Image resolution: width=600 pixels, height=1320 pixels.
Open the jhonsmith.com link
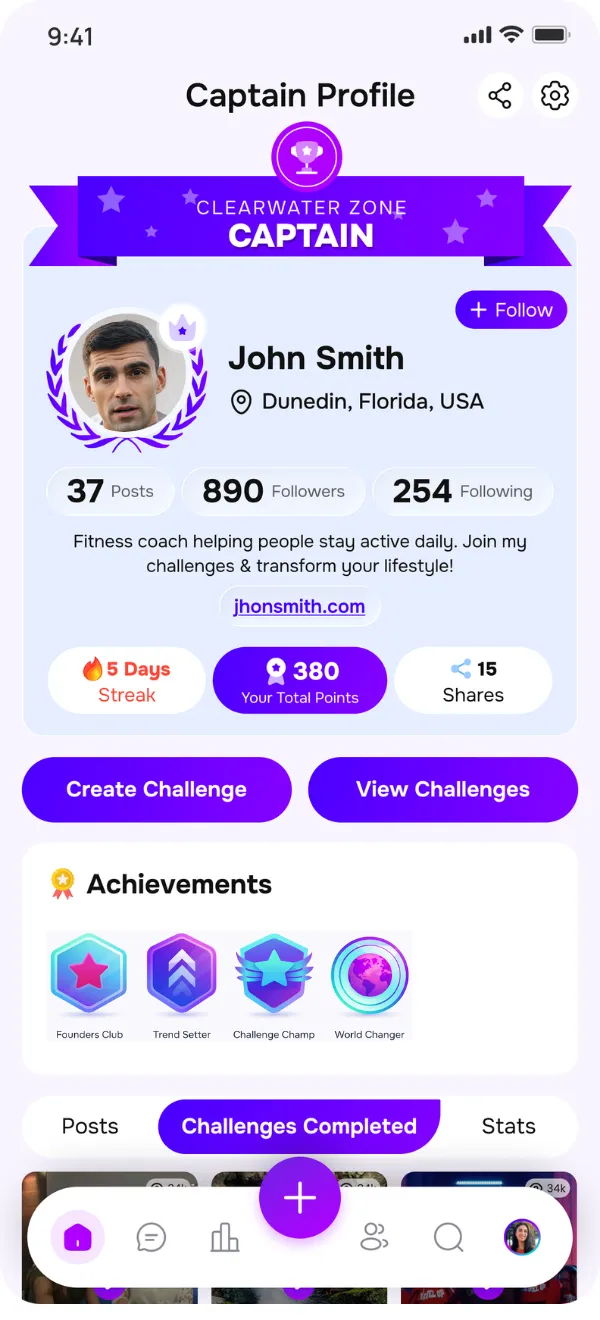(299, 606)
